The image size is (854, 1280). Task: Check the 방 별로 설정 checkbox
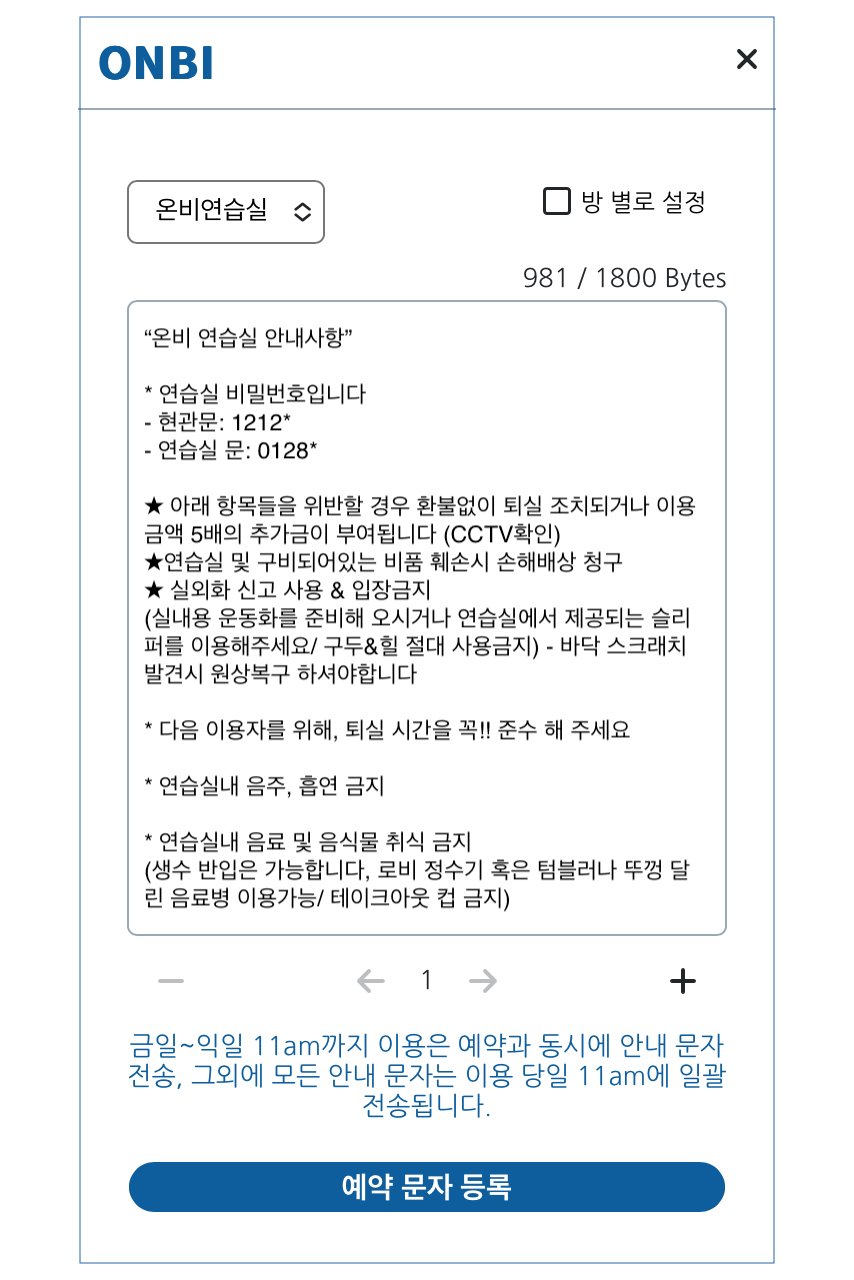(x=556, y=201)
